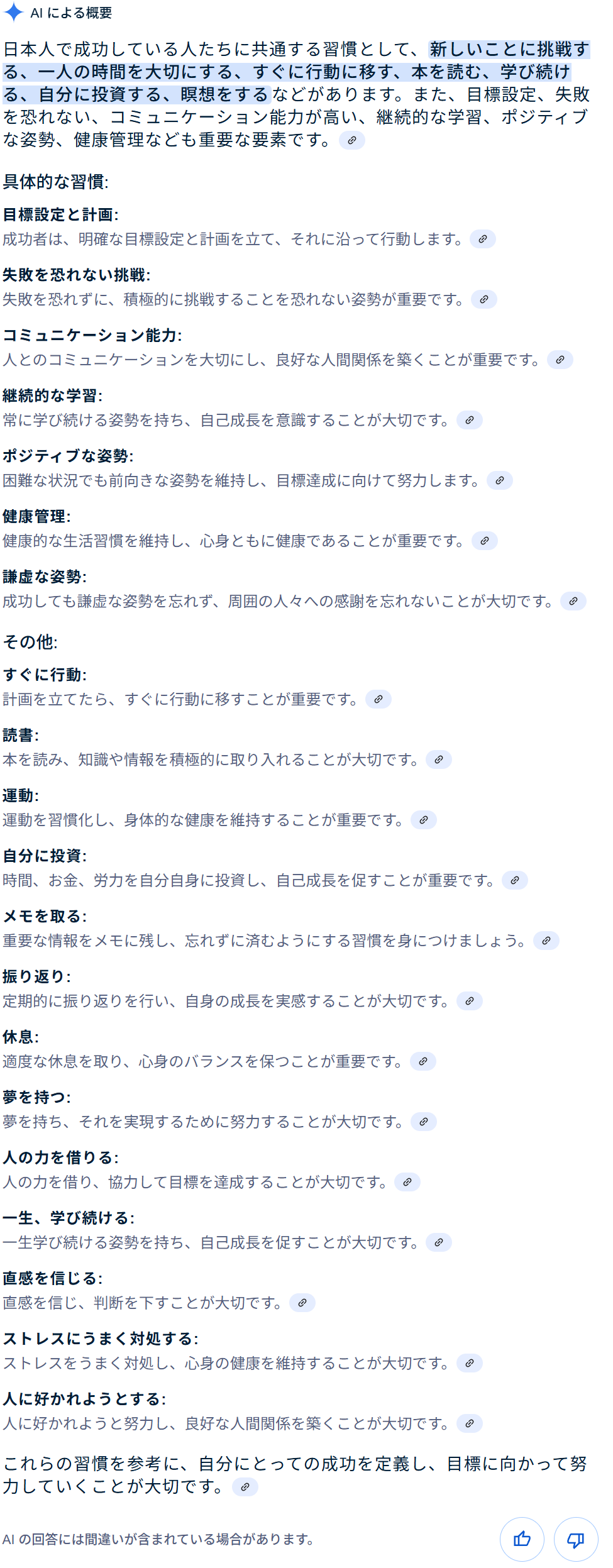Open source link for 目標設定と計画

[x=482, y=239]
